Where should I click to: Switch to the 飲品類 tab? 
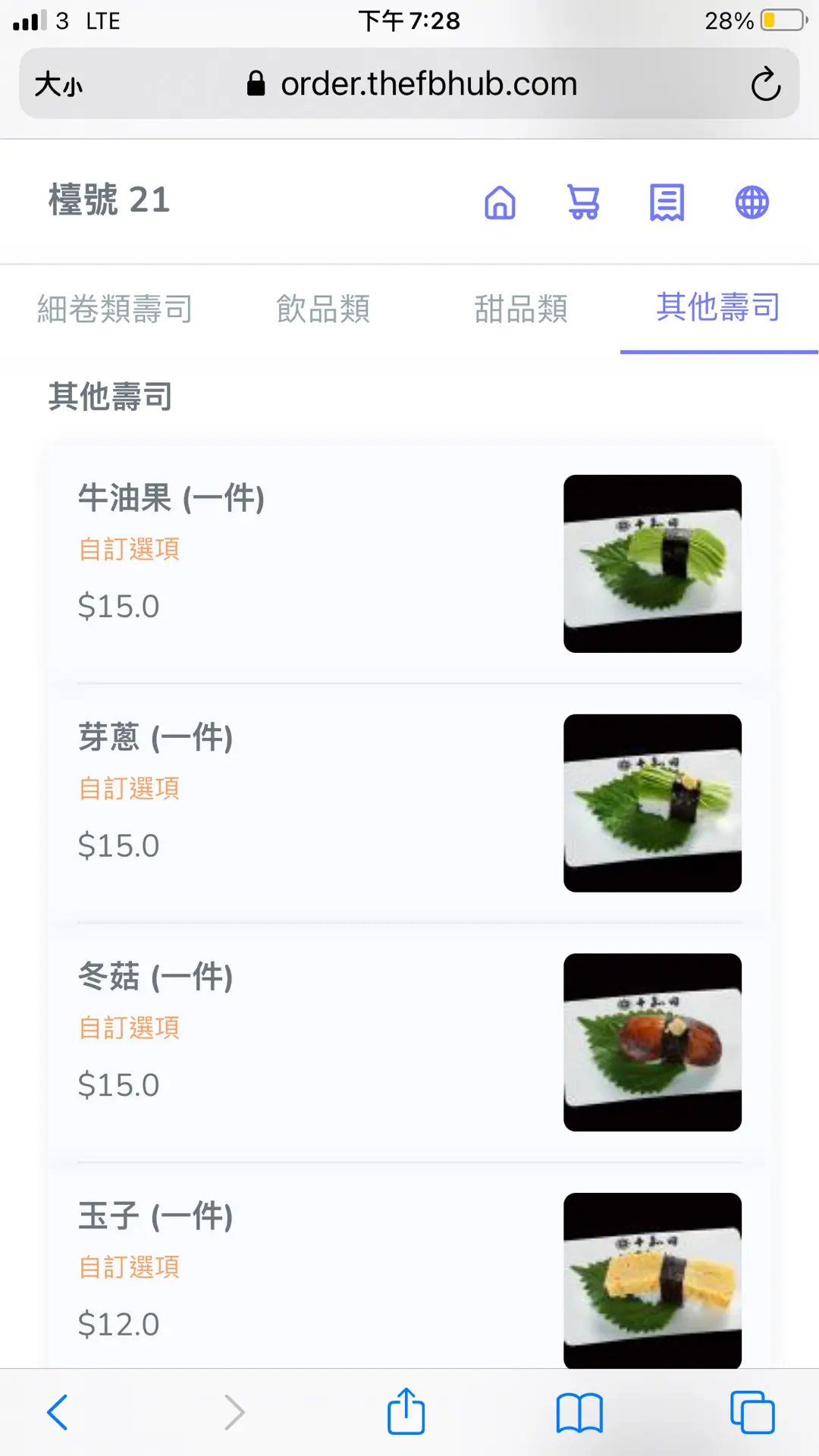coord(323,309)
